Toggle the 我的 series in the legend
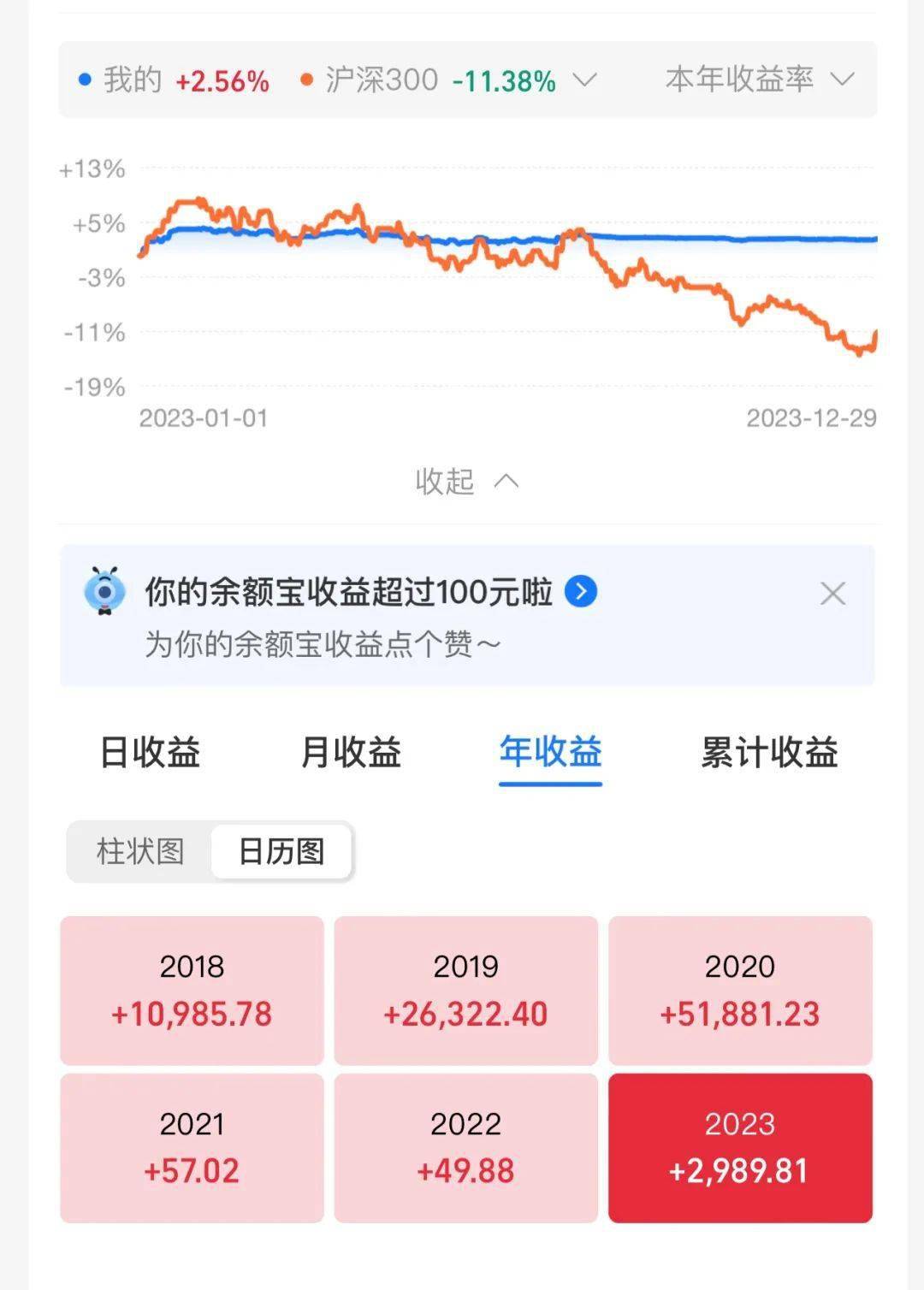924x1290 pixels. pyautogui.click(x=128, y=79)
